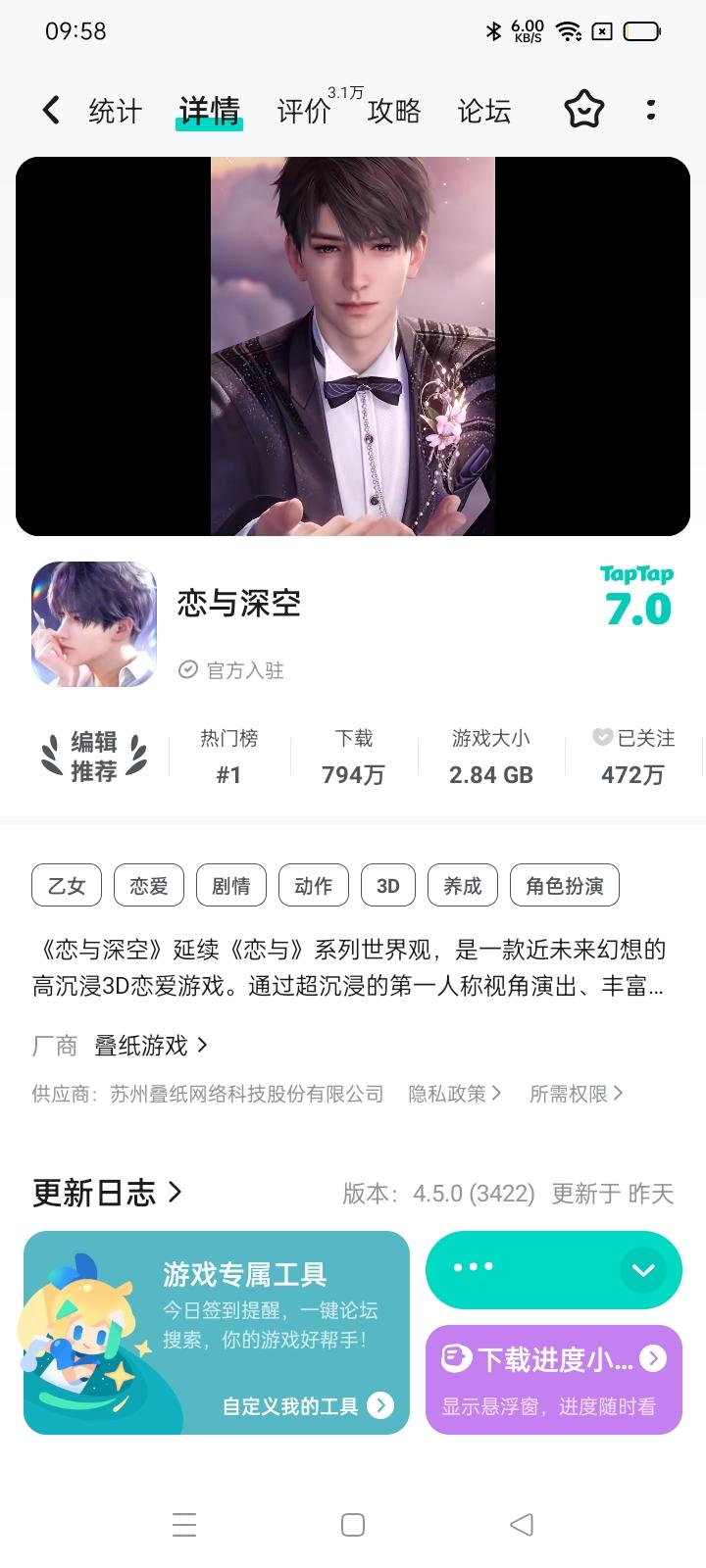The width and height of the screenshot is (706, 1568).
Task: Select the 3D tag chip
Action: 387,885
